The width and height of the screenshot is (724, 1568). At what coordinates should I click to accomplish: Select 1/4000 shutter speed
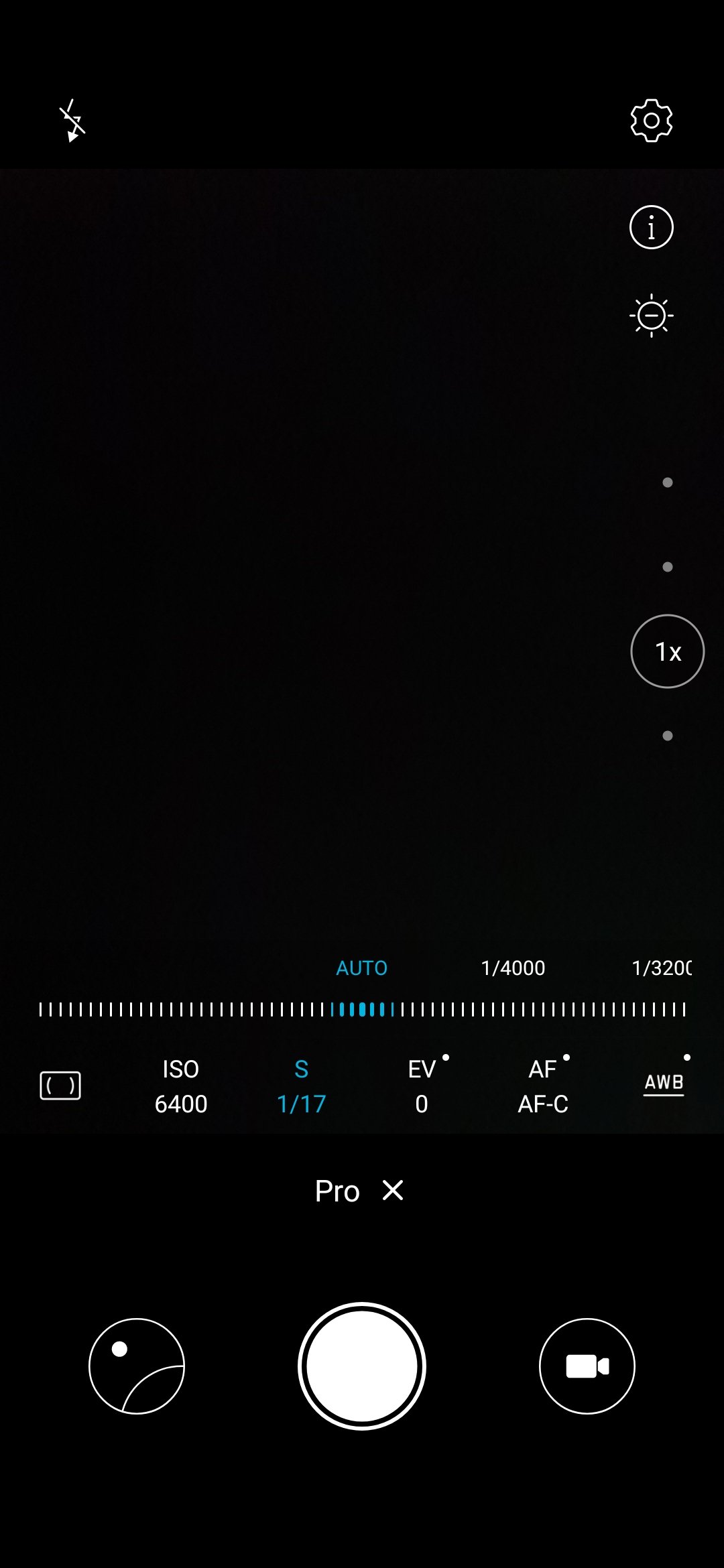pyautogui.click(x=514, y=968)
